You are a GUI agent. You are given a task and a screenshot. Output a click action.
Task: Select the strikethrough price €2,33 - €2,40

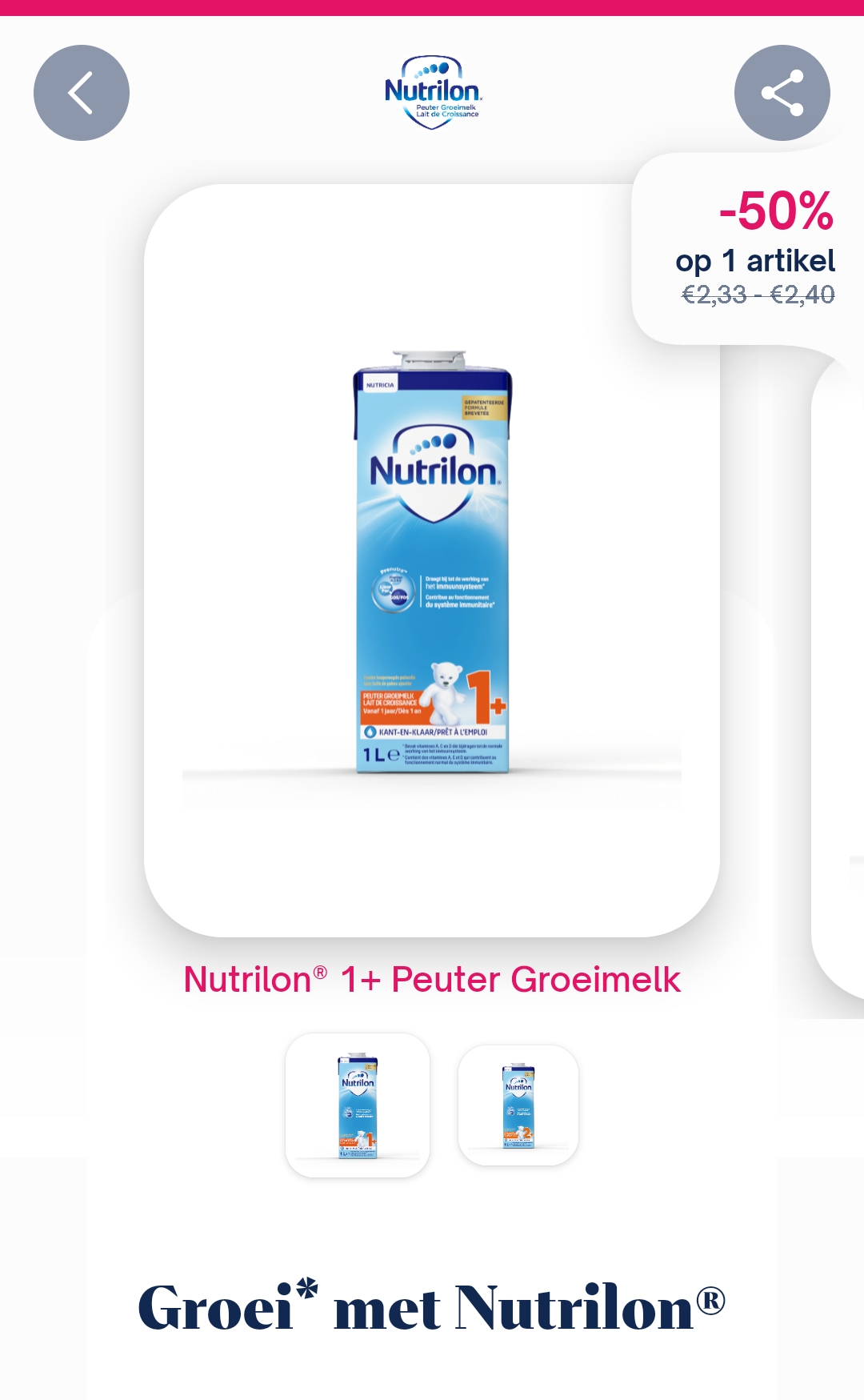pos(758,295)
